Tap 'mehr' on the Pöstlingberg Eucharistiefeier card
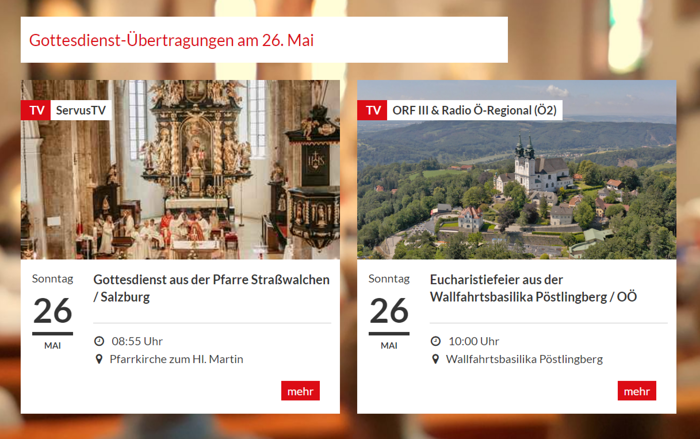The height and width of the screenshot is (439, 700). point(636,391)
